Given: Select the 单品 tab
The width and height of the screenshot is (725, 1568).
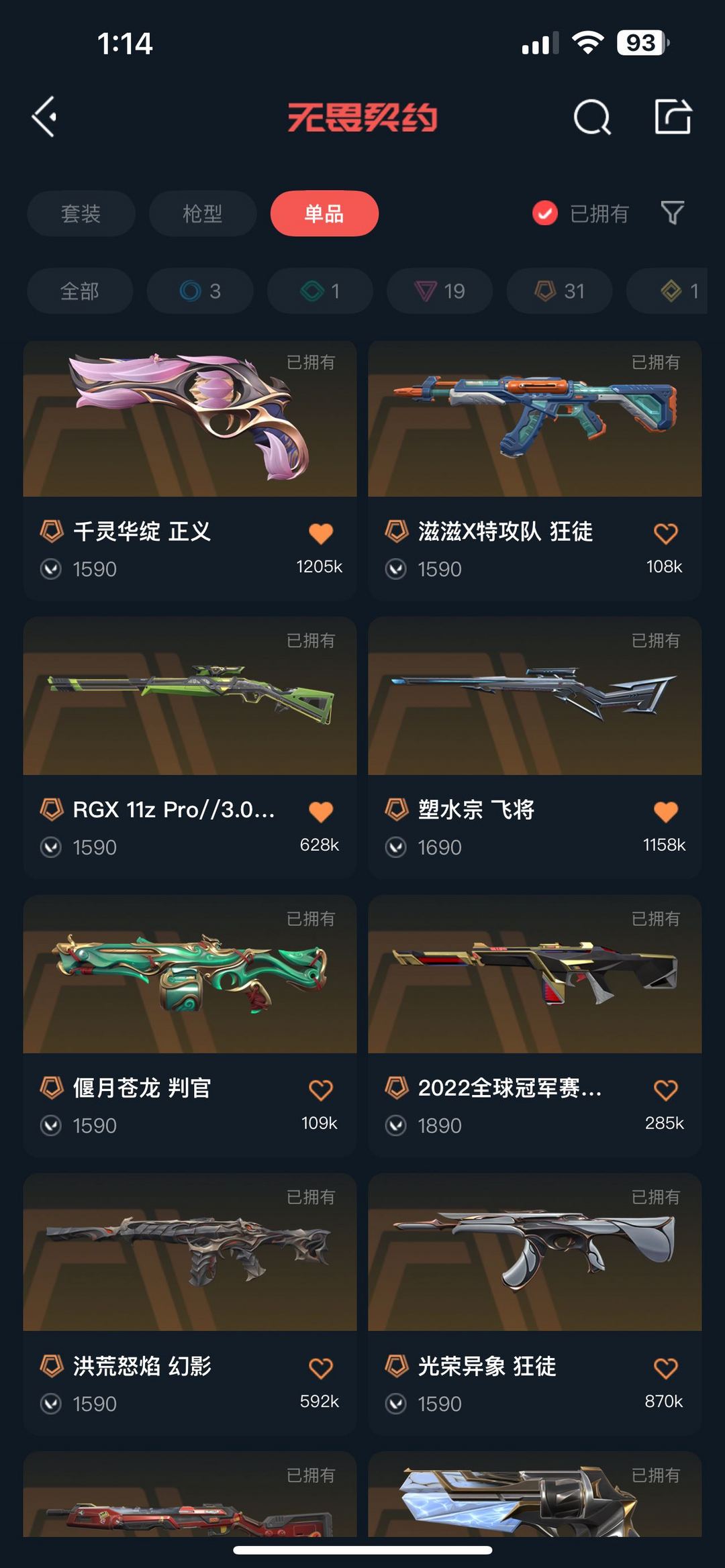Looking at the screenshot, I should [324, 213].
